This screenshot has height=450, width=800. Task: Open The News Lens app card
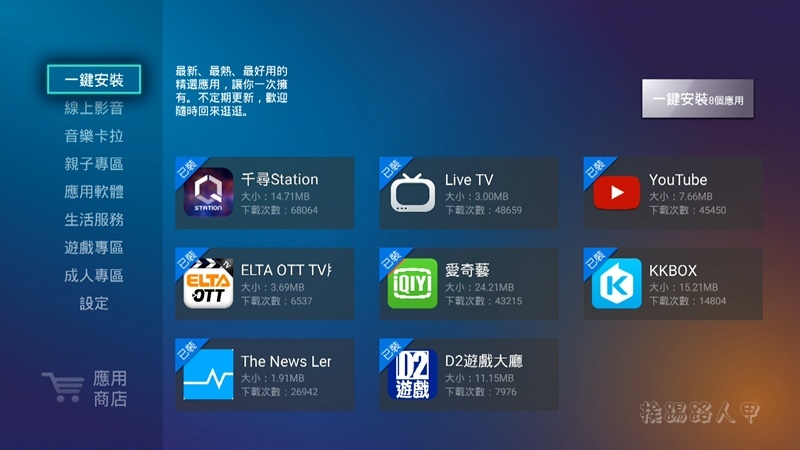(264, 374)
